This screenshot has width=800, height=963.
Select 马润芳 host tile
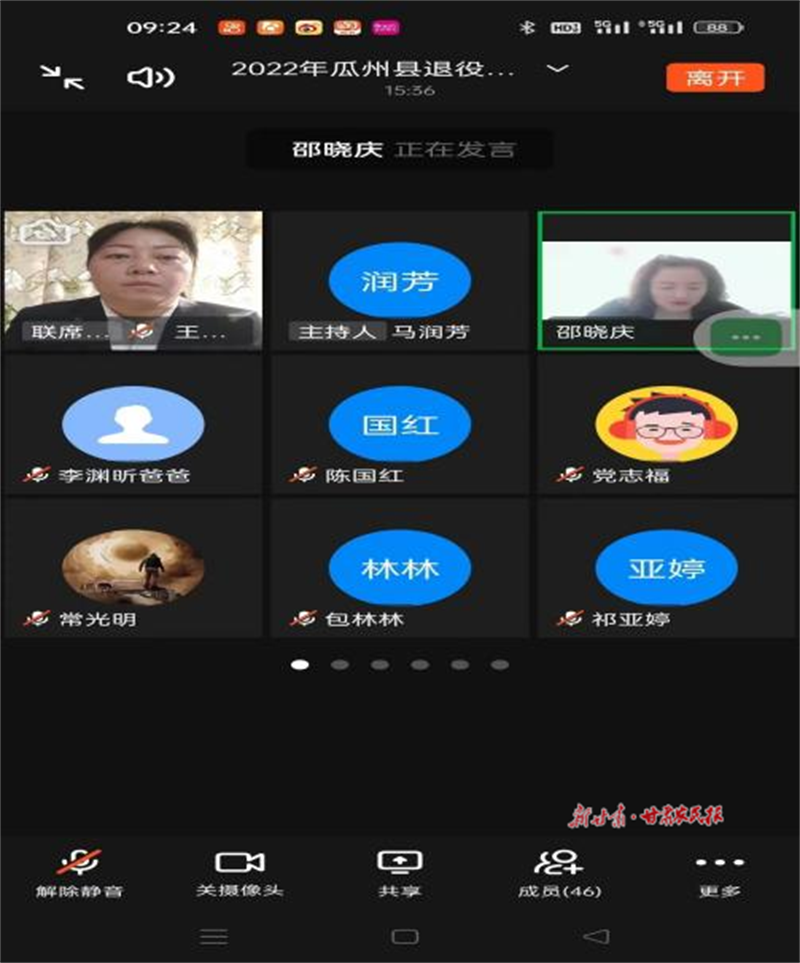399,280
